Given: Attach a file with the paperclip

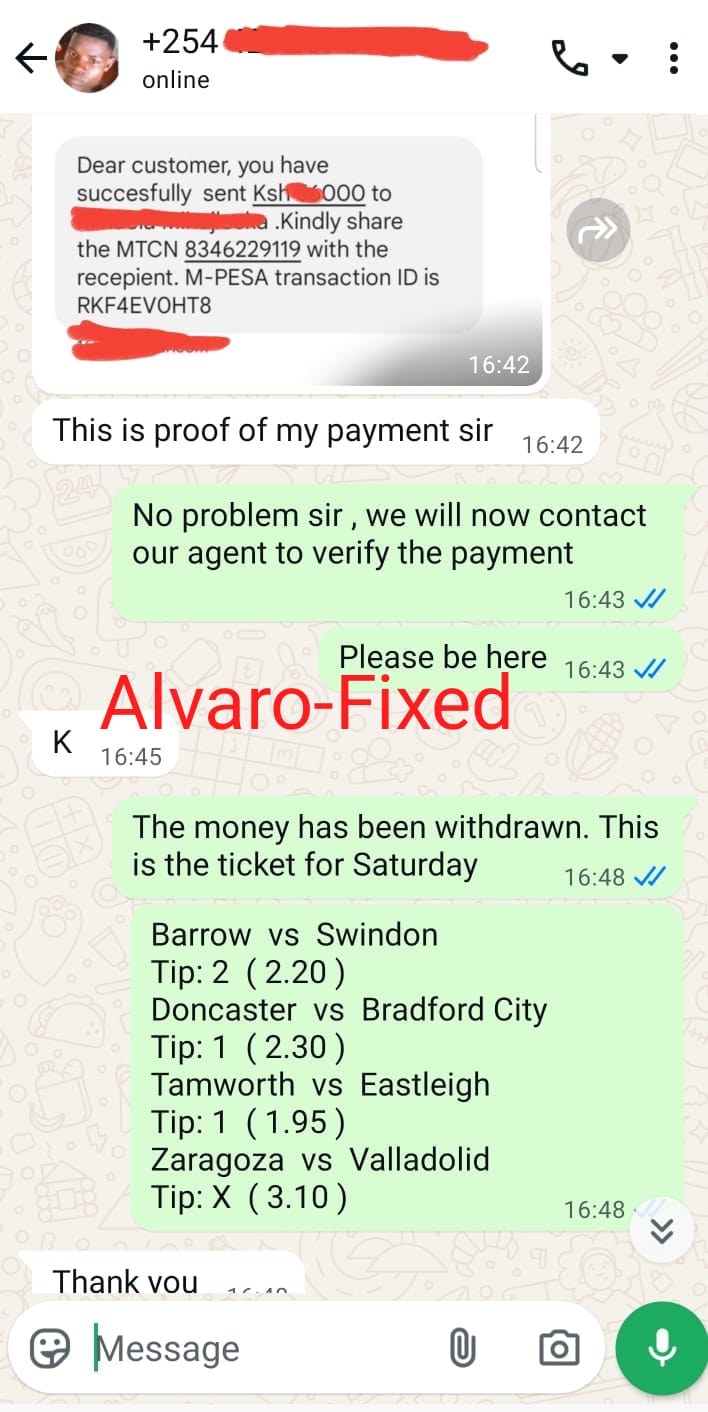Looking at the screenshot, I should pyautogui.click(x=461, y=1349).
